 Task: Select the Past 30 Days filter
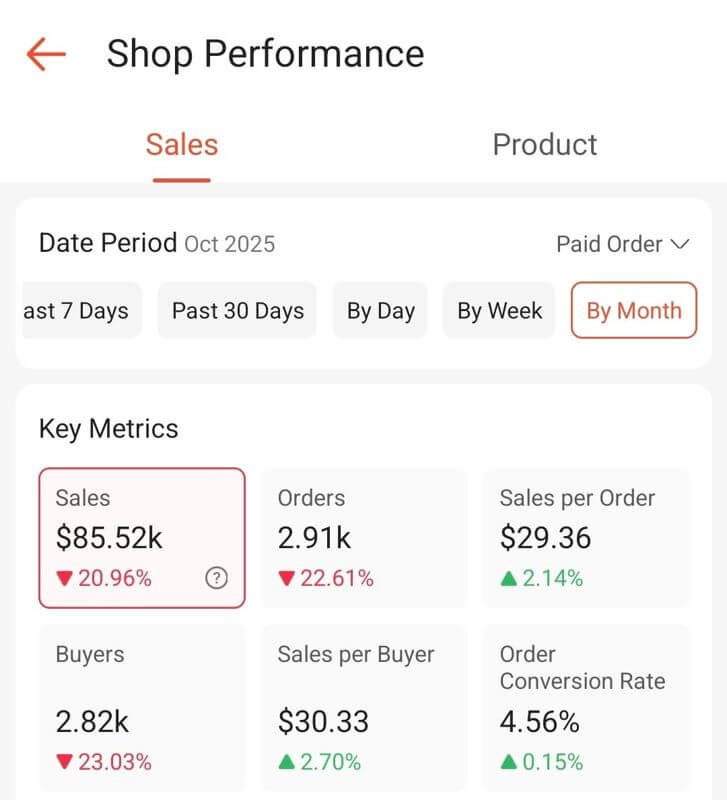point(236,310)
